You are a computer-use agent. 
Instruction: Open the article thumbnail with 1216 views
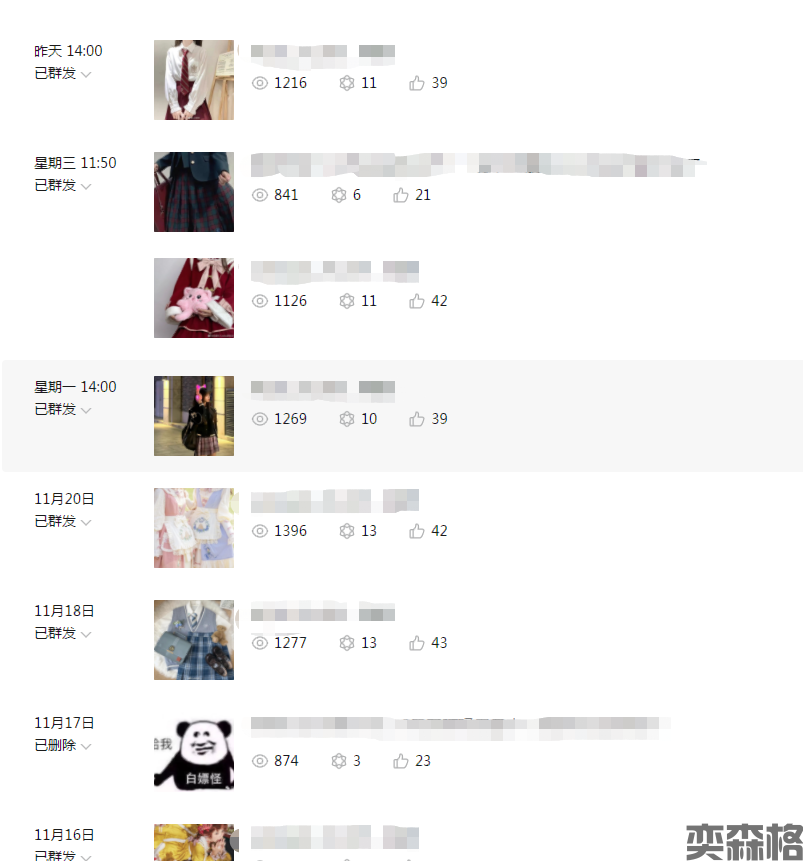point(194,80)
